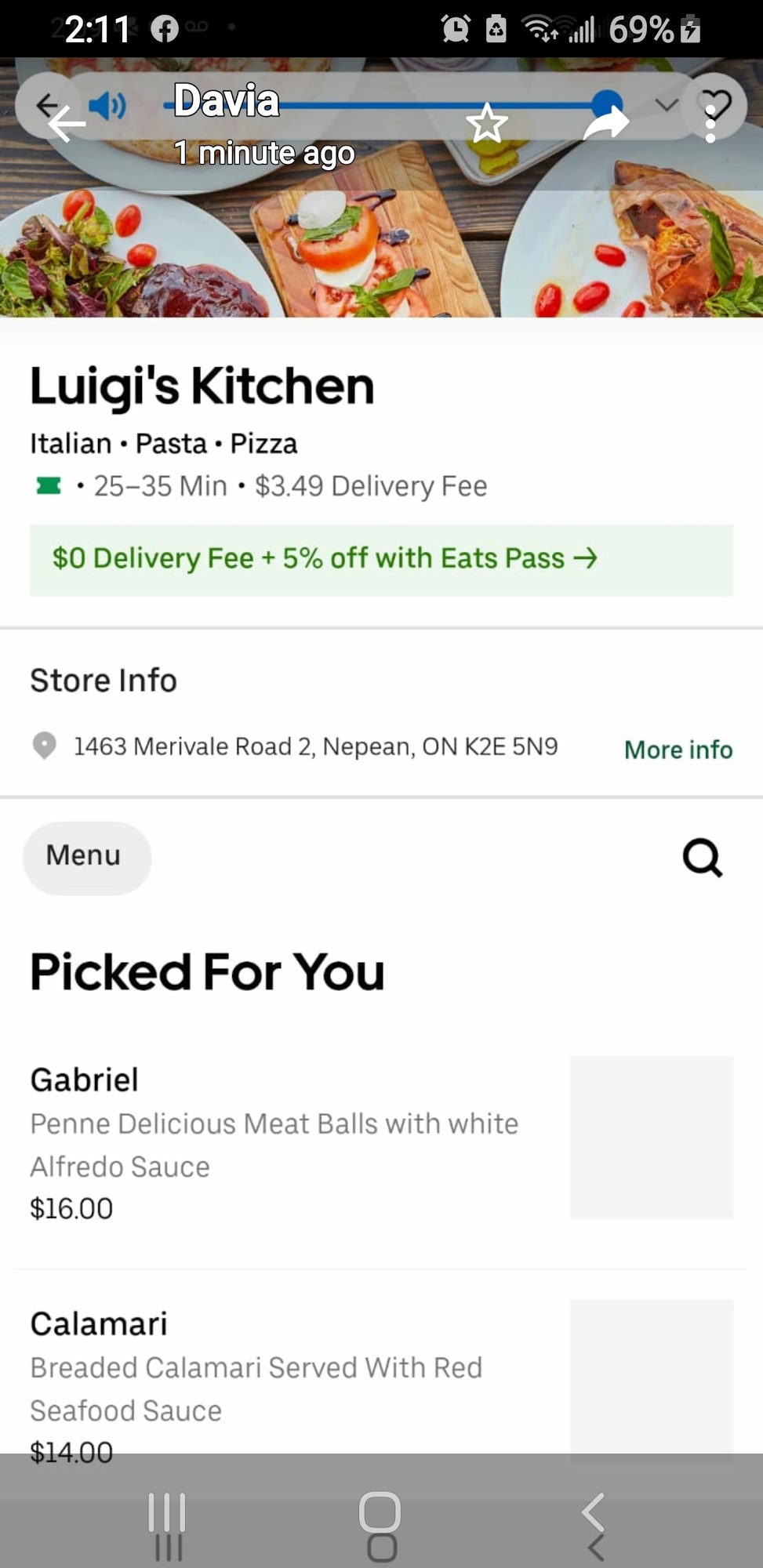
Task: Go to the phone's home screen
Action: (x=380, y=1512)
